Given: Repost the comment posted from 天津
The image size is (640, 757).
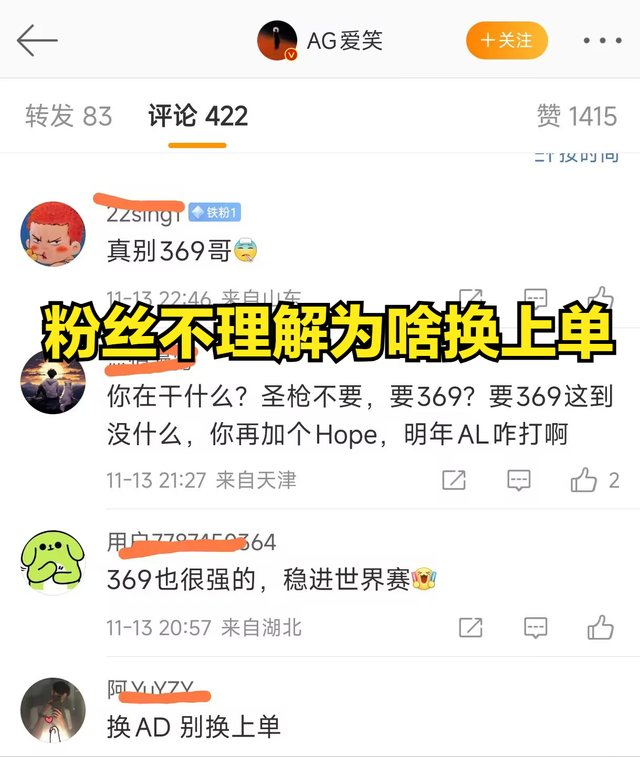Looking at the screenshot, I should click(454, 481).
